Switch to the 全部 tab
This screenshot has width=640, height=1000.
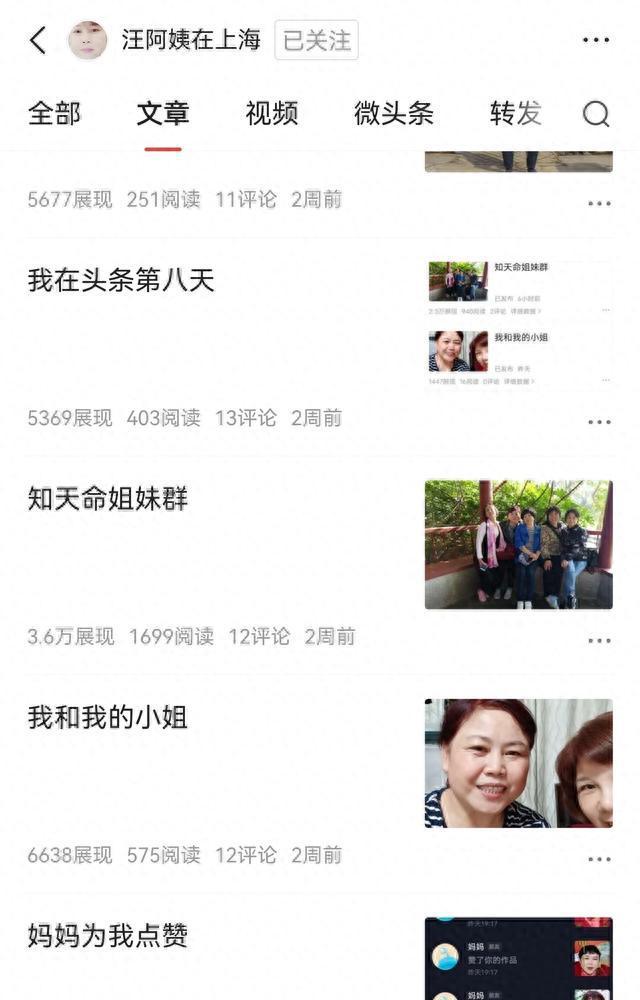54,113
